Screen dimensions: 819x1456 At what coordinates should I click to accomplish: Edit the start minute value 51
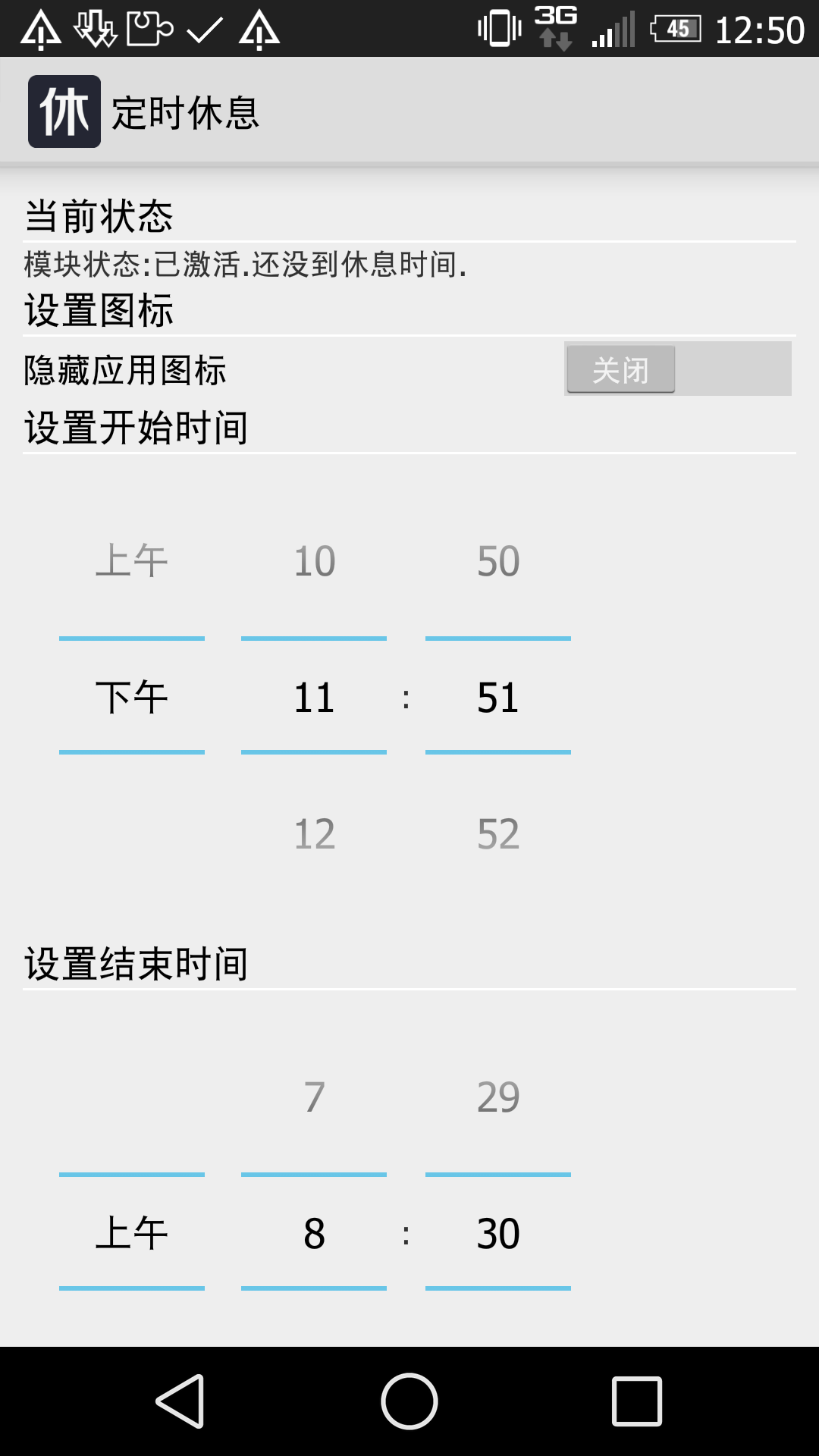click(x=498, y=698)
